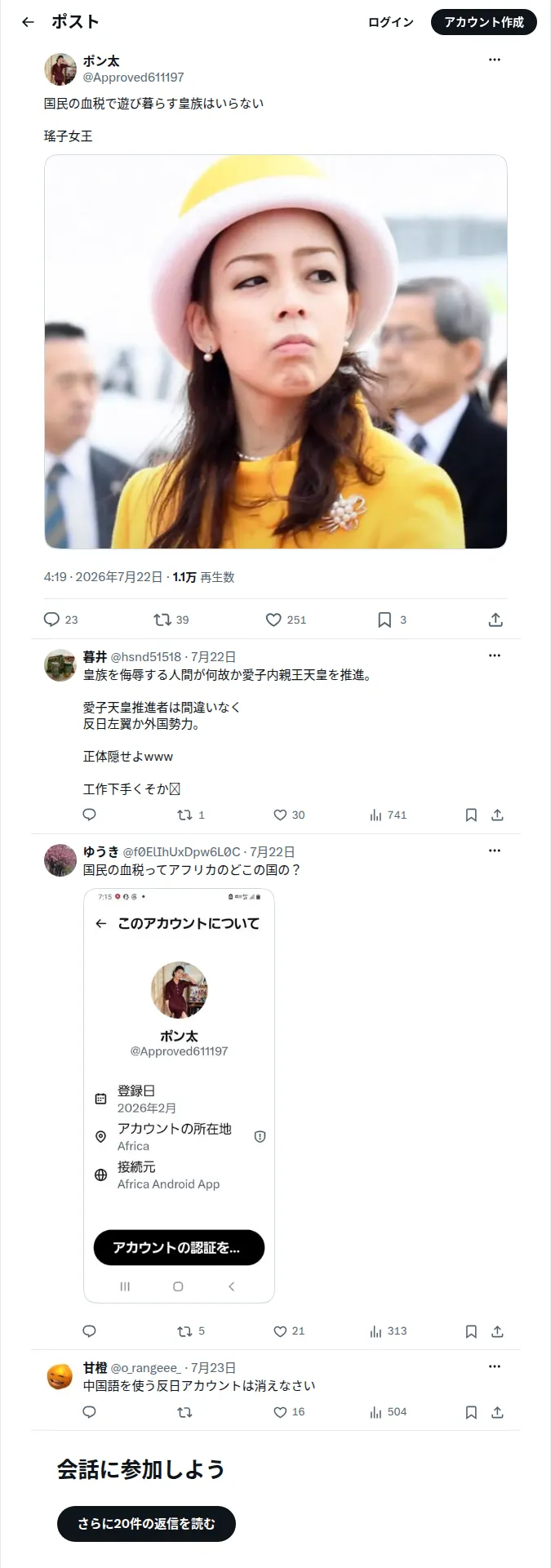Open overflow menu on 暮井's reply
The height and width of the screenshot is (1568, 551).
pyautogui.click(x=494, y=655)
